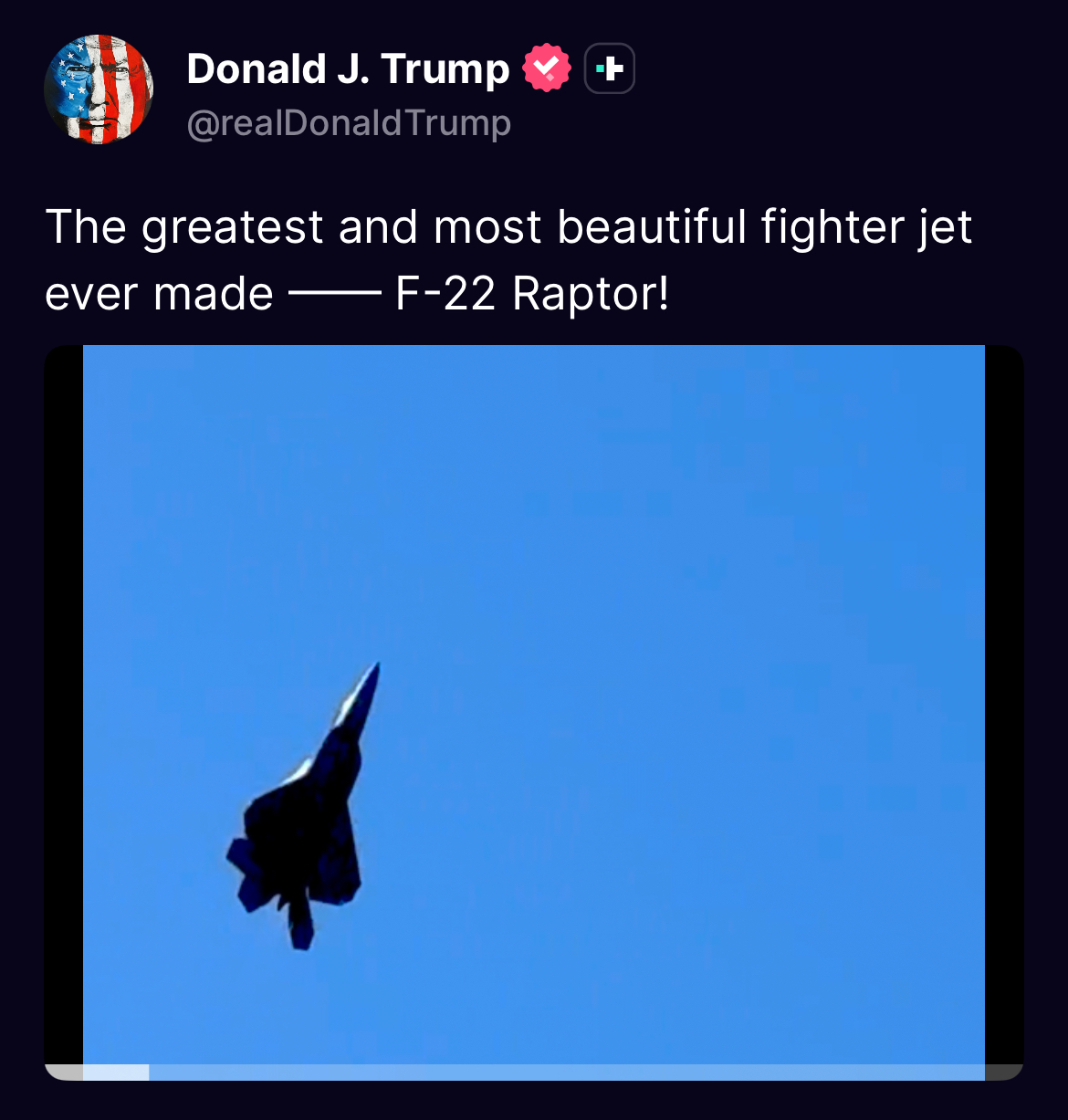1068x1120 pixels.
Task: Tap the plus badge beside the verified mark
Action: 609,68
